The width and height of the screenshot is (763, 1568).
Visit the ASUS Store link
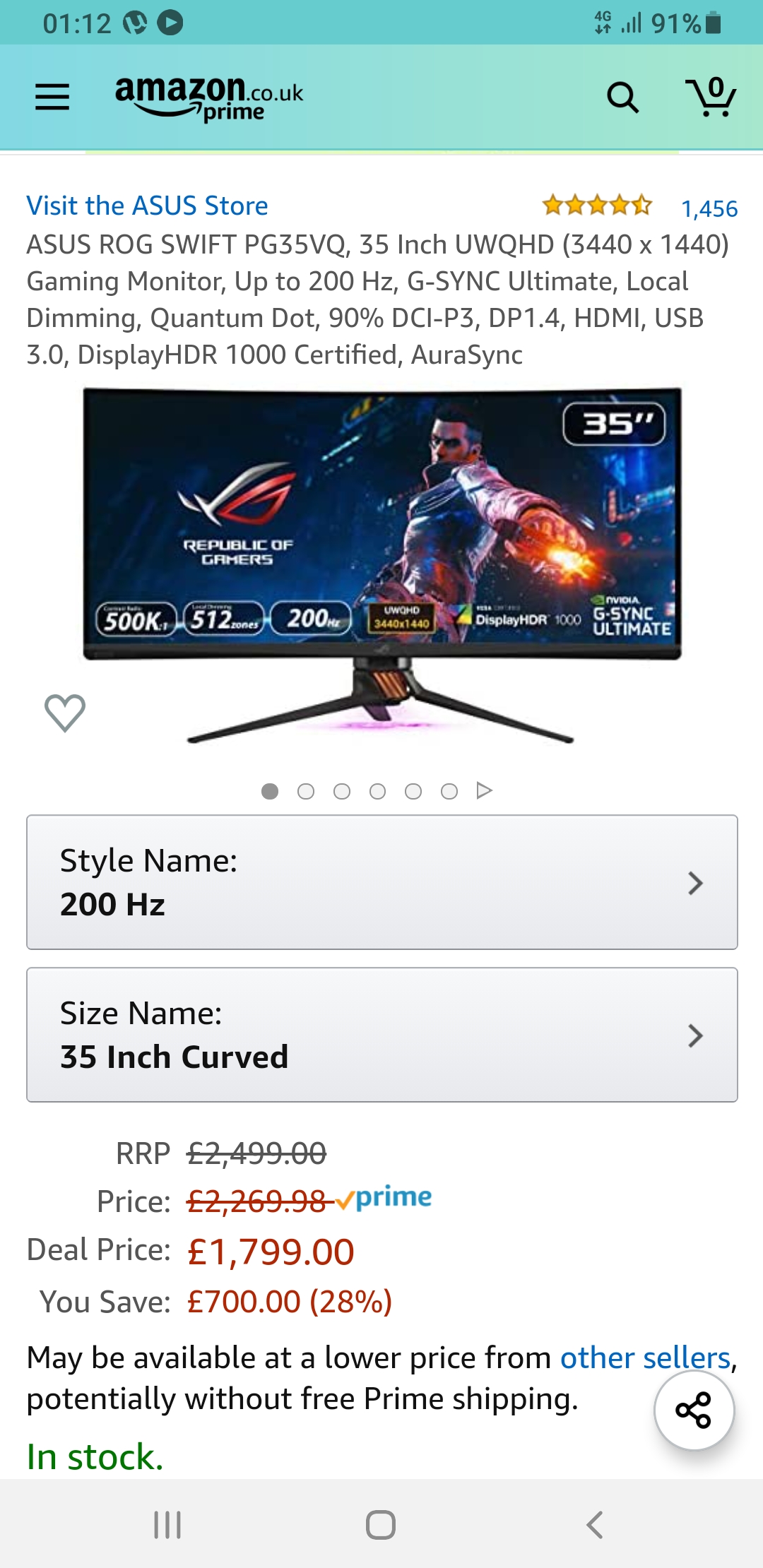[147, 206]
